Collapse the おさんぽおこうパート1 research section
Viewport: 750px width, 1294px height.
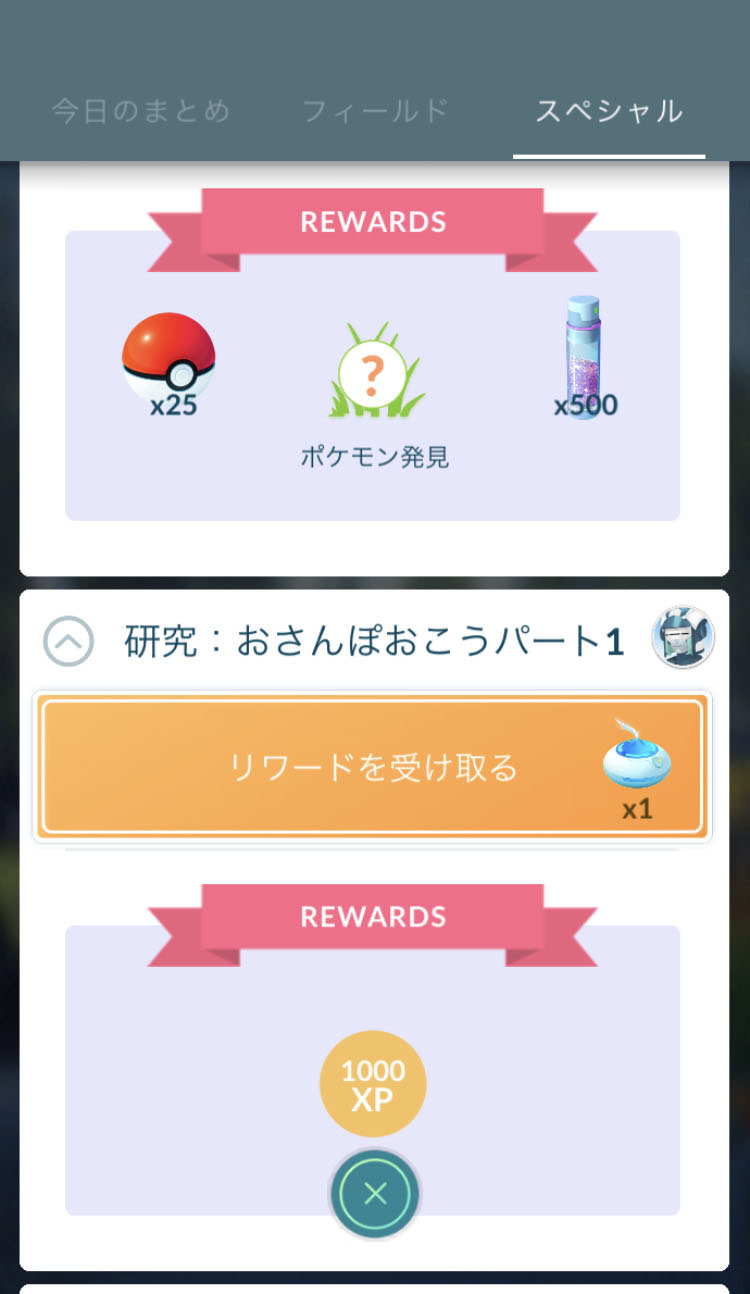click(x=68, y=642)
